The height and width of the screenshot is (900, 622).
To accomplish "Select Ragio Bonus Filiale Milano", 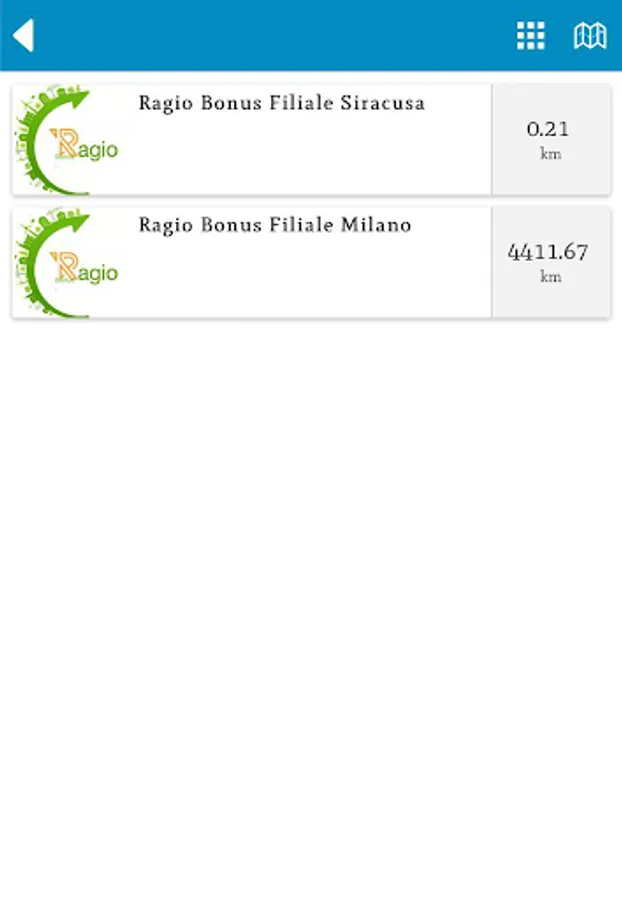I will tap(275, 226).
